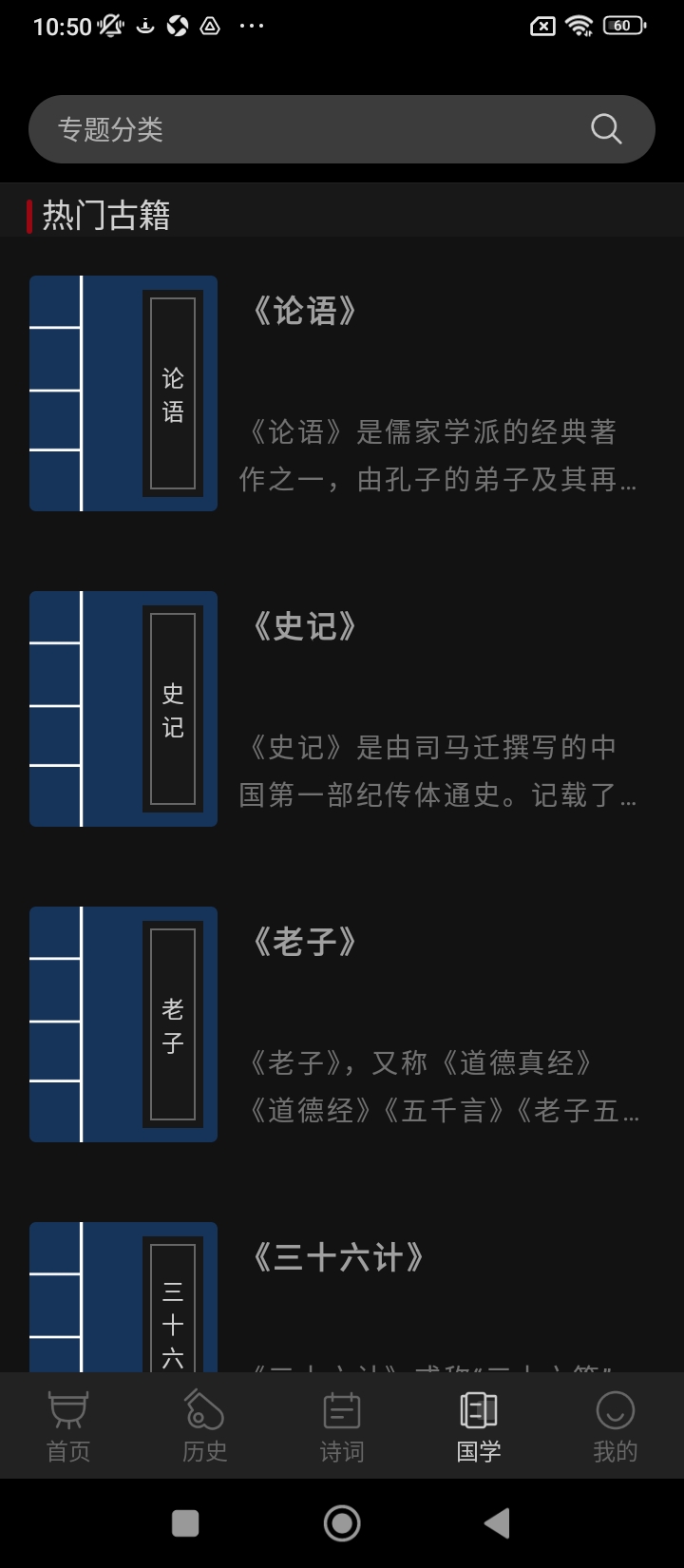
Task: Open the 我的 profile tab
Action: coord(616,1425)
